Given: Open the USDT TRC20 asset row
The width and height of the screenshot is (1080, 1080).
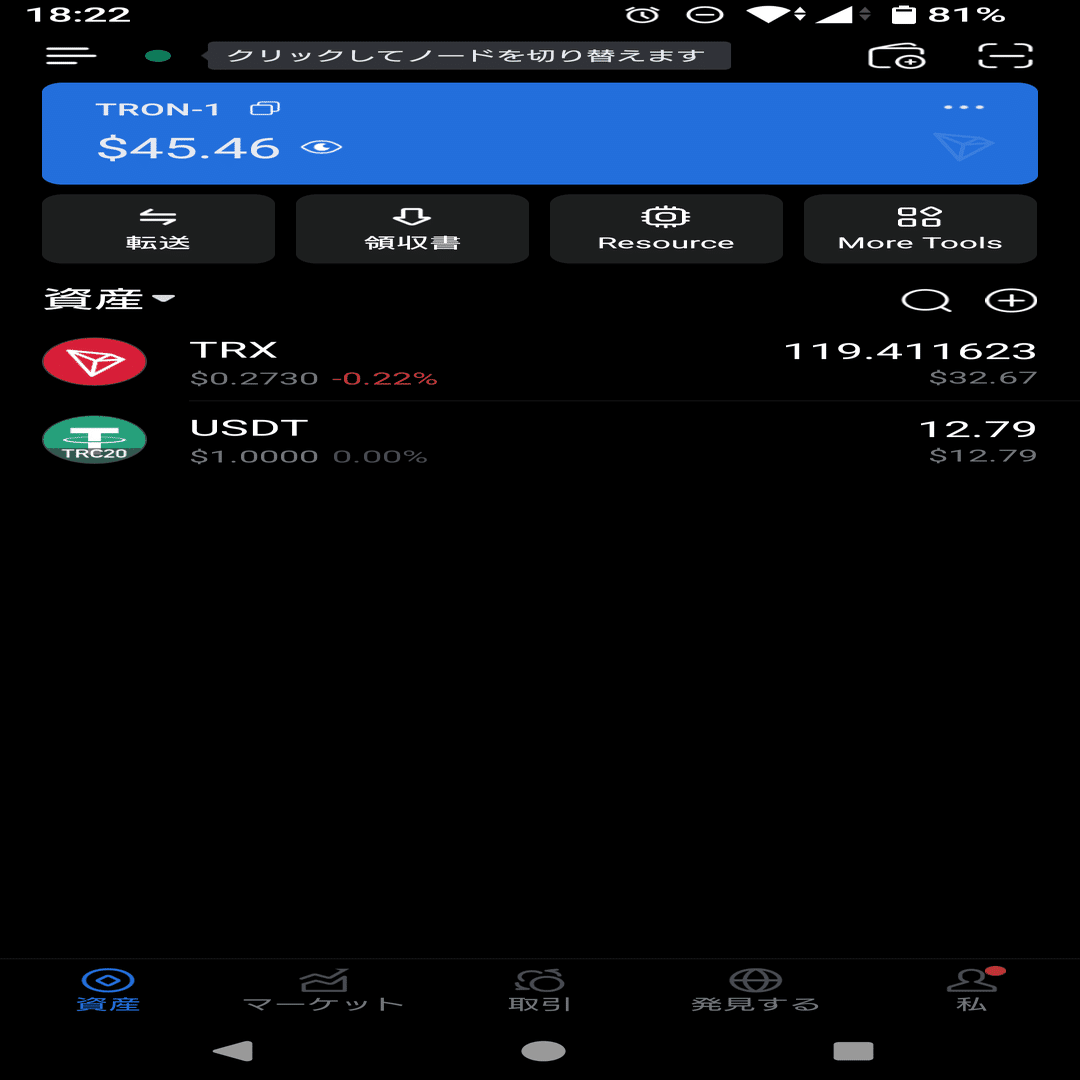Looking at the screenshot, I should click(x=540, y=441).
